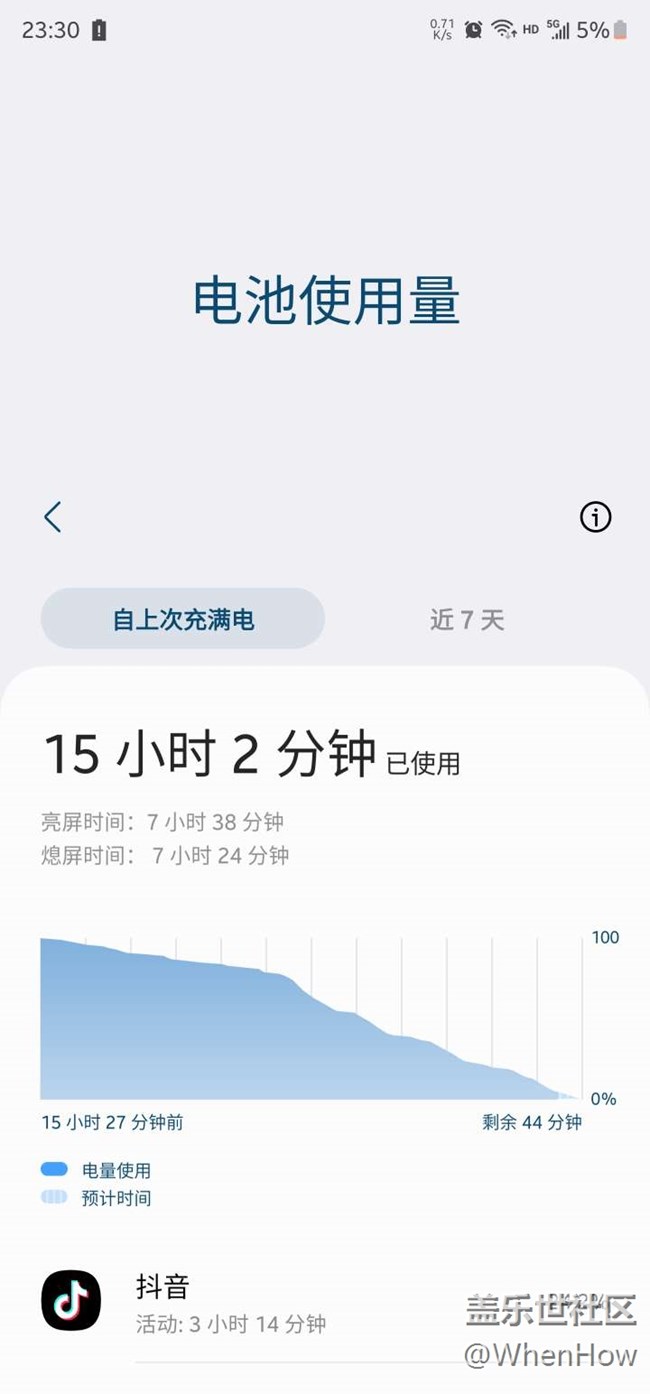Screen dimensions: 650x1394
Task: Switch to the 近 7 天 tab
Action: (467, 620)
